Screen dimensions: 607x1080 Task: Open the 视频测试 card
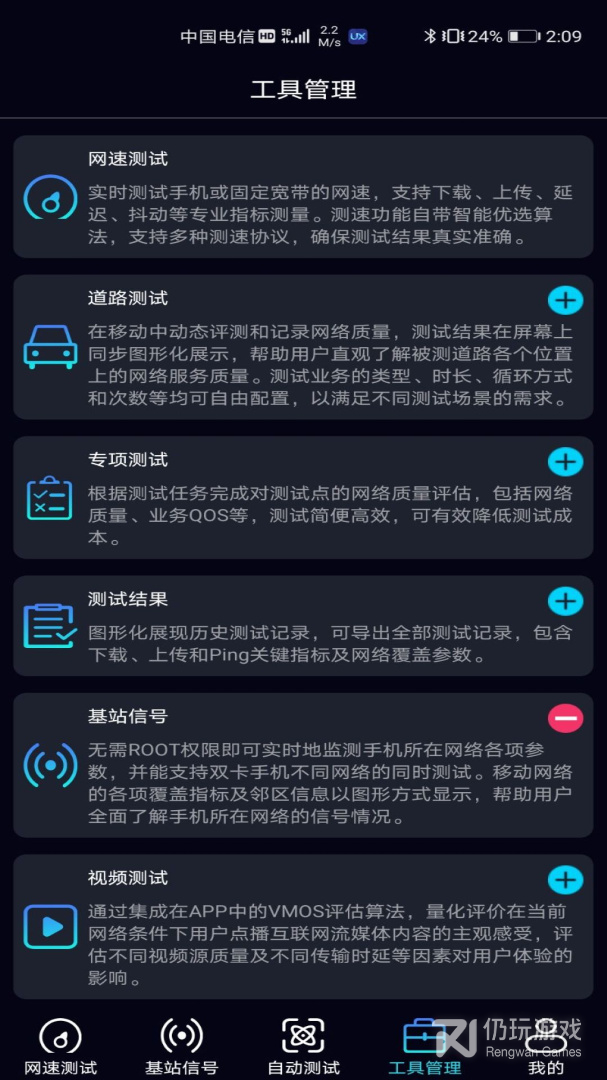point(303,925)
